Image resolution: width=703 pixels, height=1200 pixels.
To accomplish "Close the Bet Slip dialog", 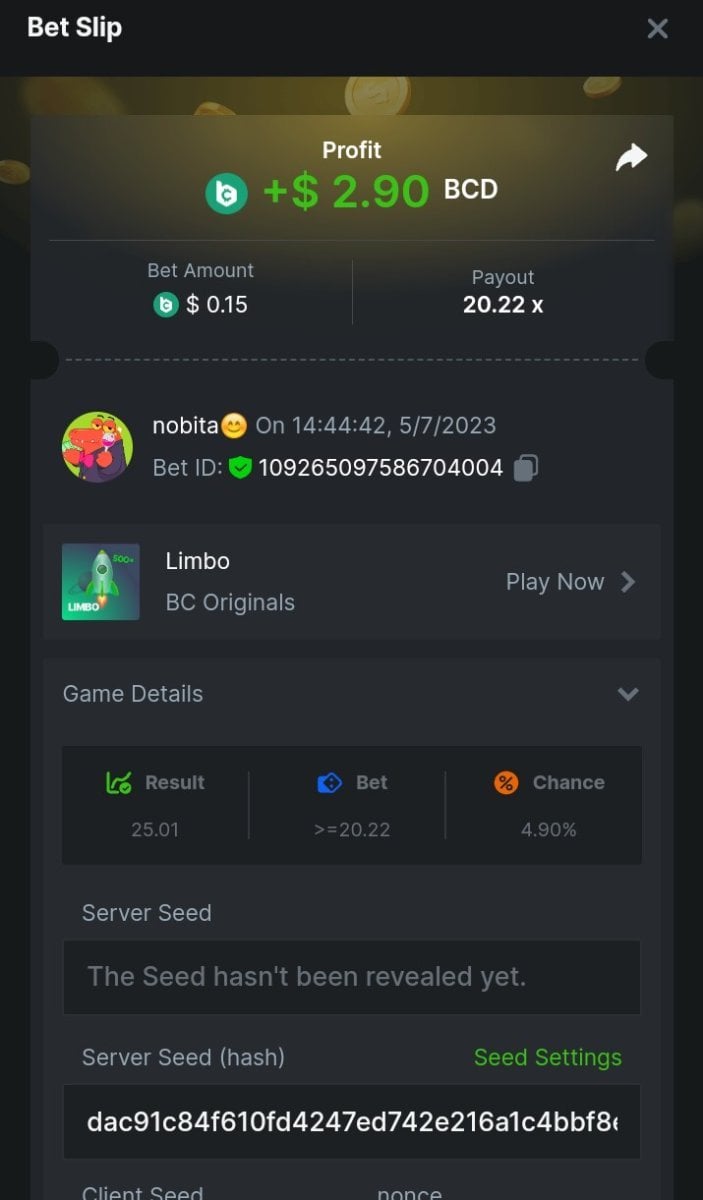I will click(x=657, y=29).
